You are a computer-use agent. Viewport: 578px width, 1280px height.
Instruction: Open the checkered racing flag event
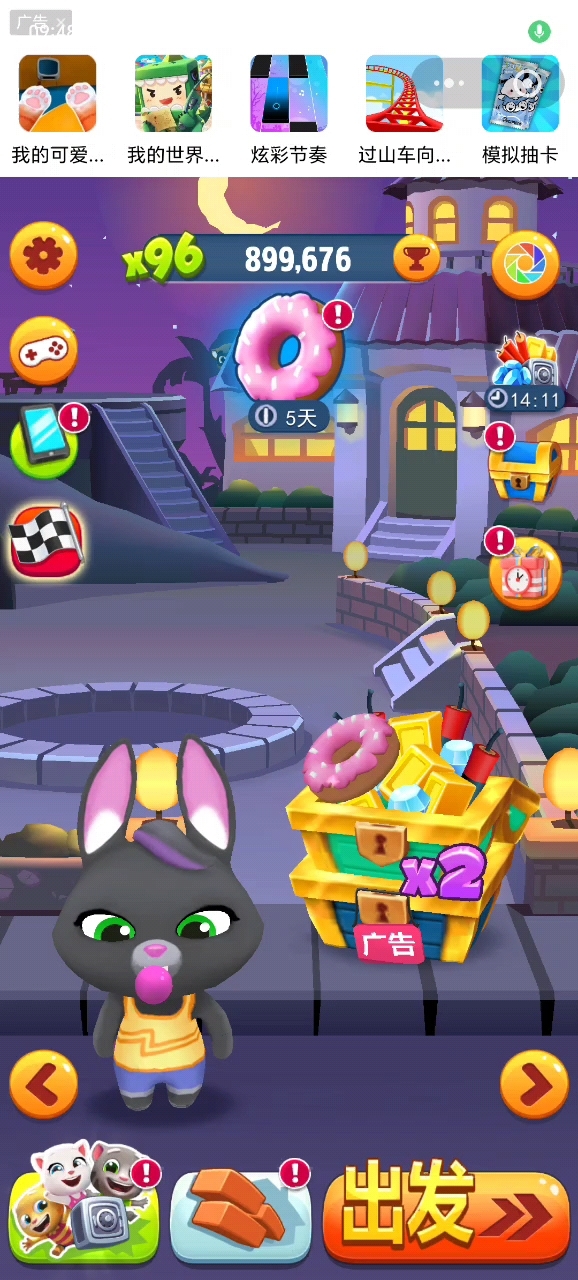click(x=44, y=541)
